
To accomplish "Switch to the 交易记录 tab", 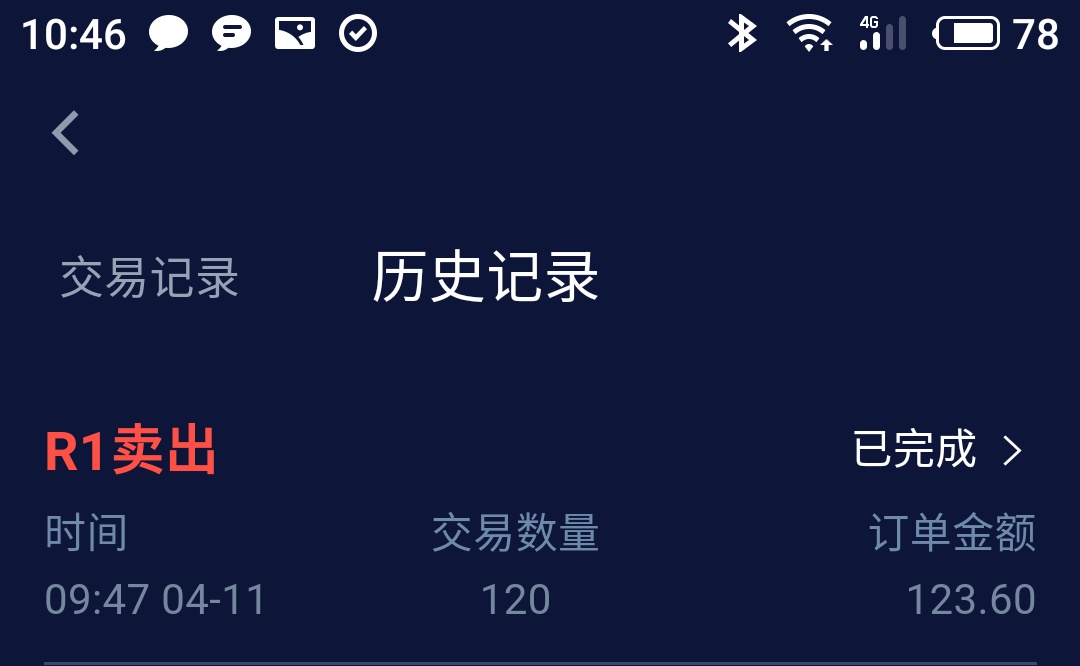I will (150, 278).
